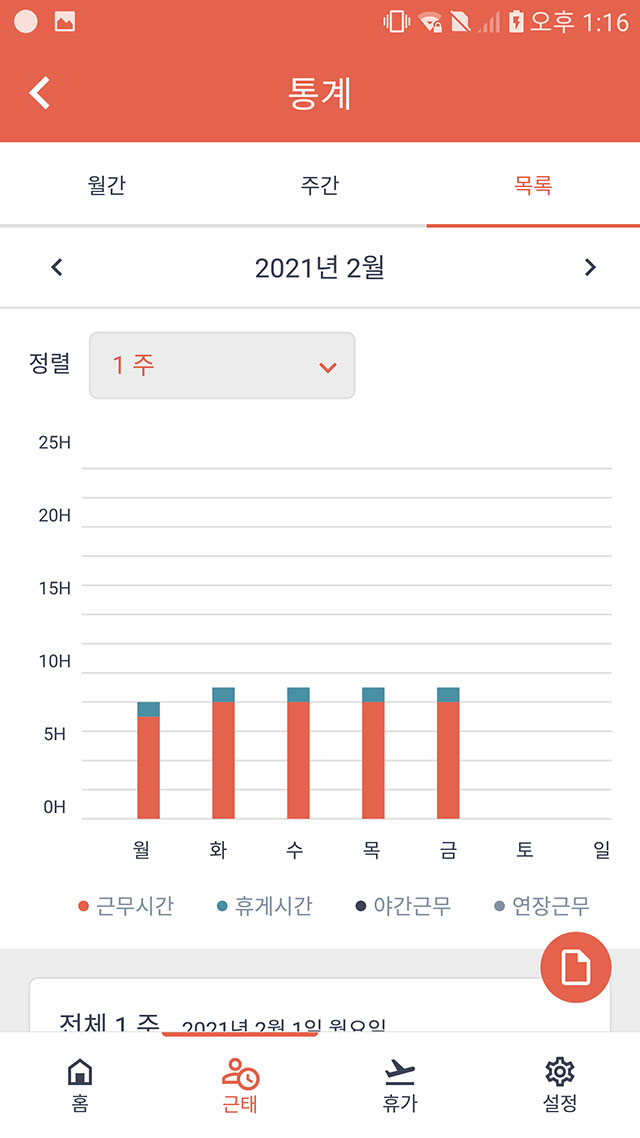Viewport: 640px width, 1138px height.
Task: Go to the next month
Action: click(590, 267)
